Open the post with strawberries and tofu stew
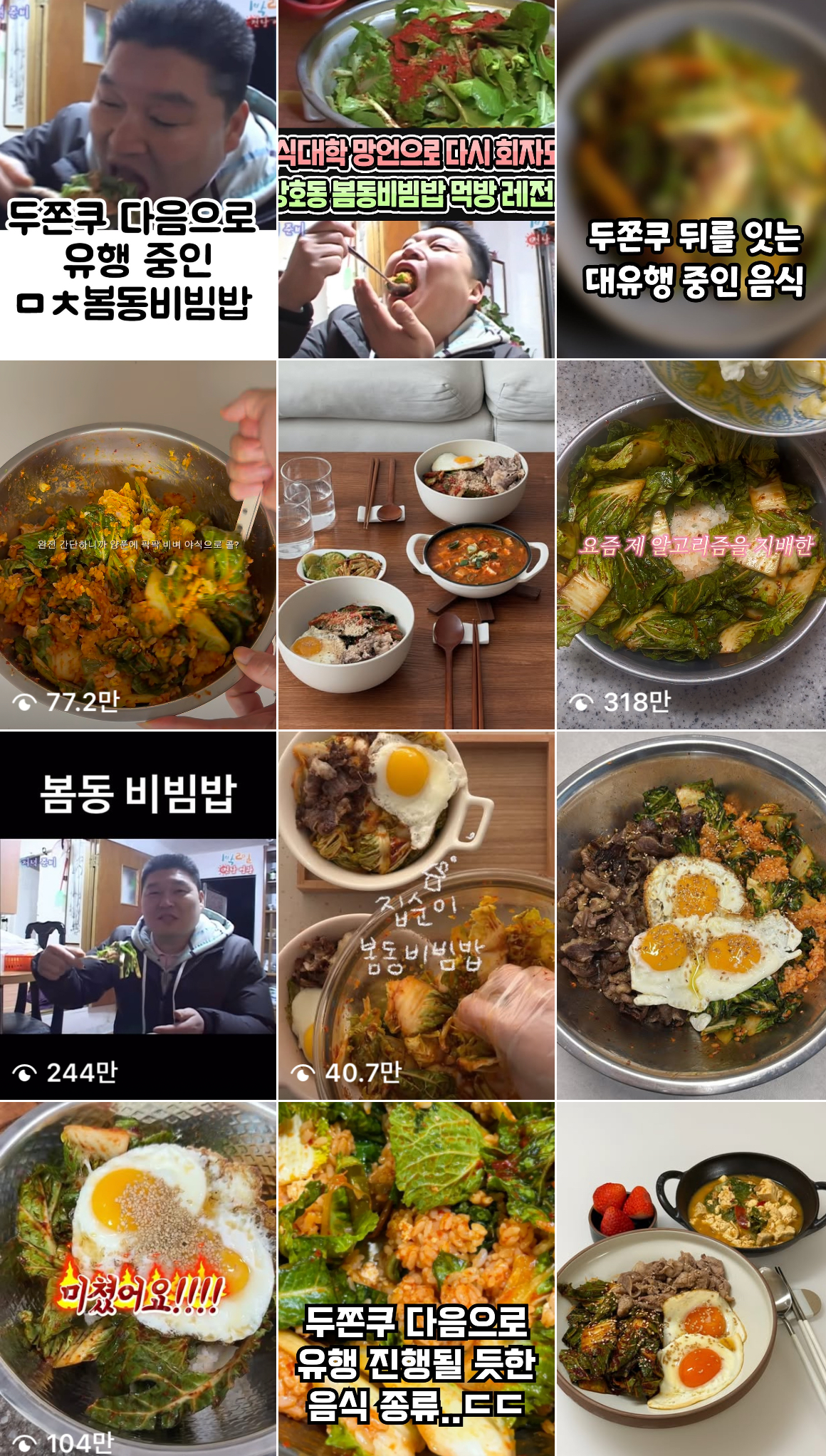The width and height of the screenshot is (826, 1456). pos(691,1279)
